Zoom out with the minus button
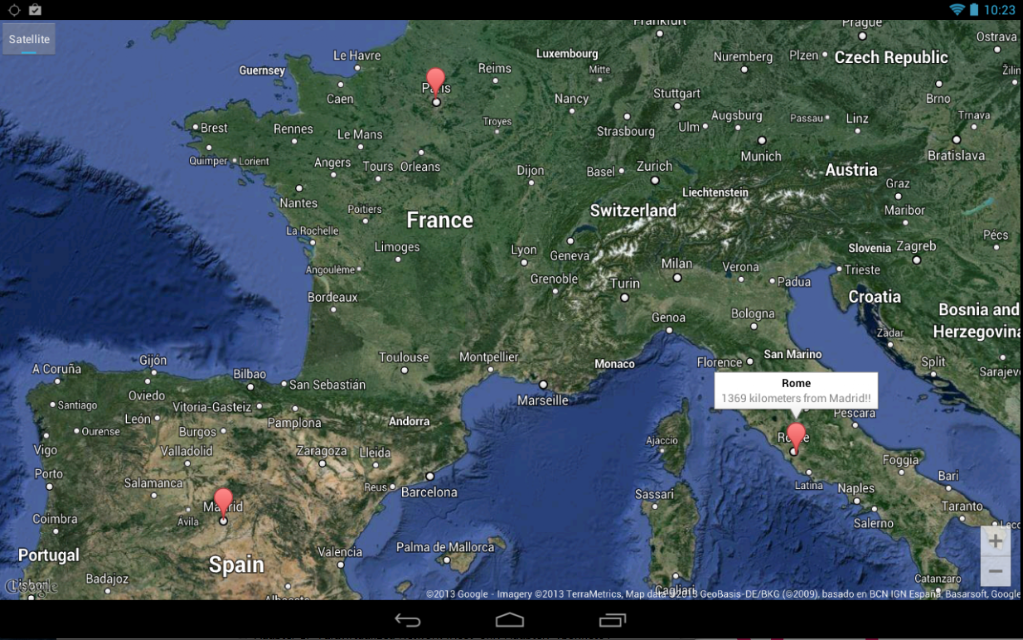This screenshot has width=1023, height=640. [x=995, y=571]
